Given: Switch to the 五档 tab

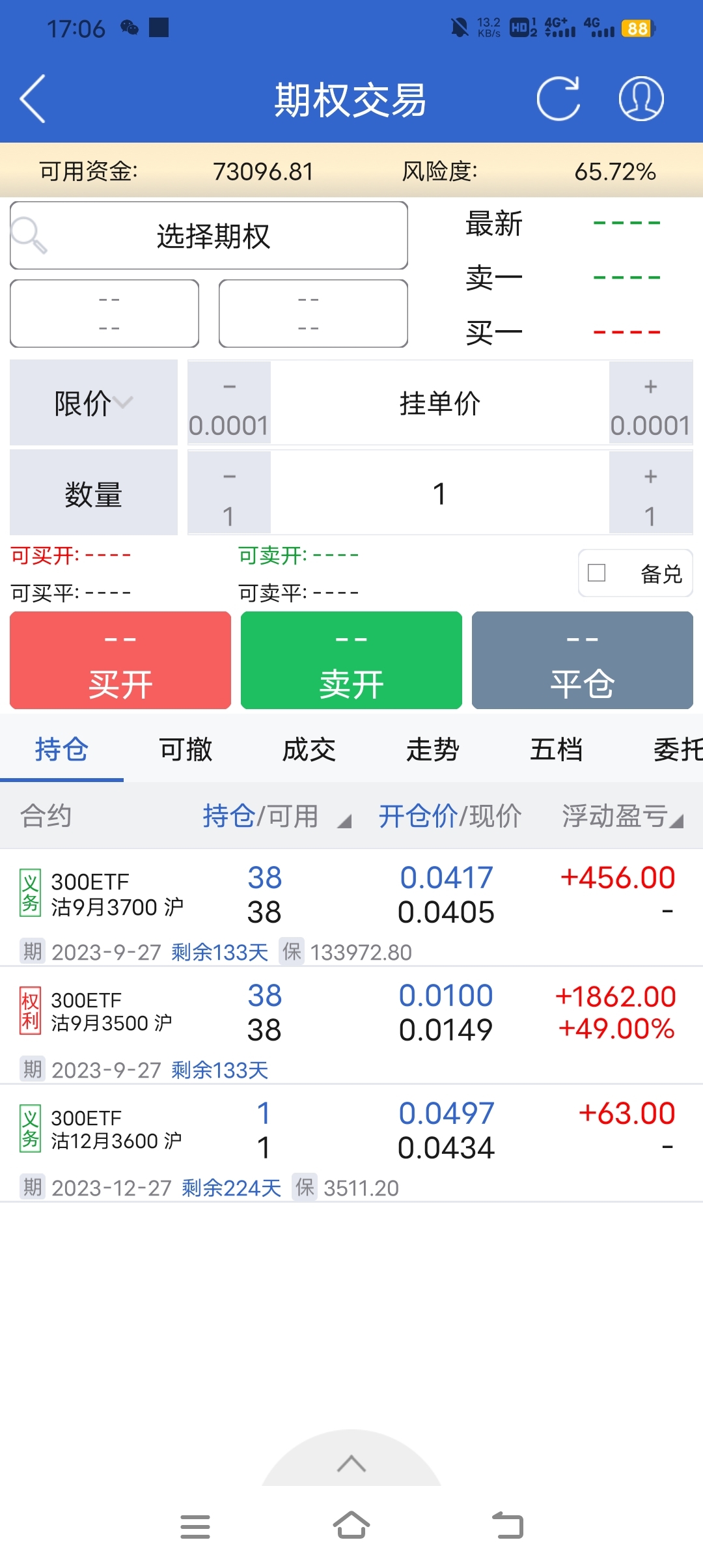Looking at the screenshot, I should coord(557,749).
